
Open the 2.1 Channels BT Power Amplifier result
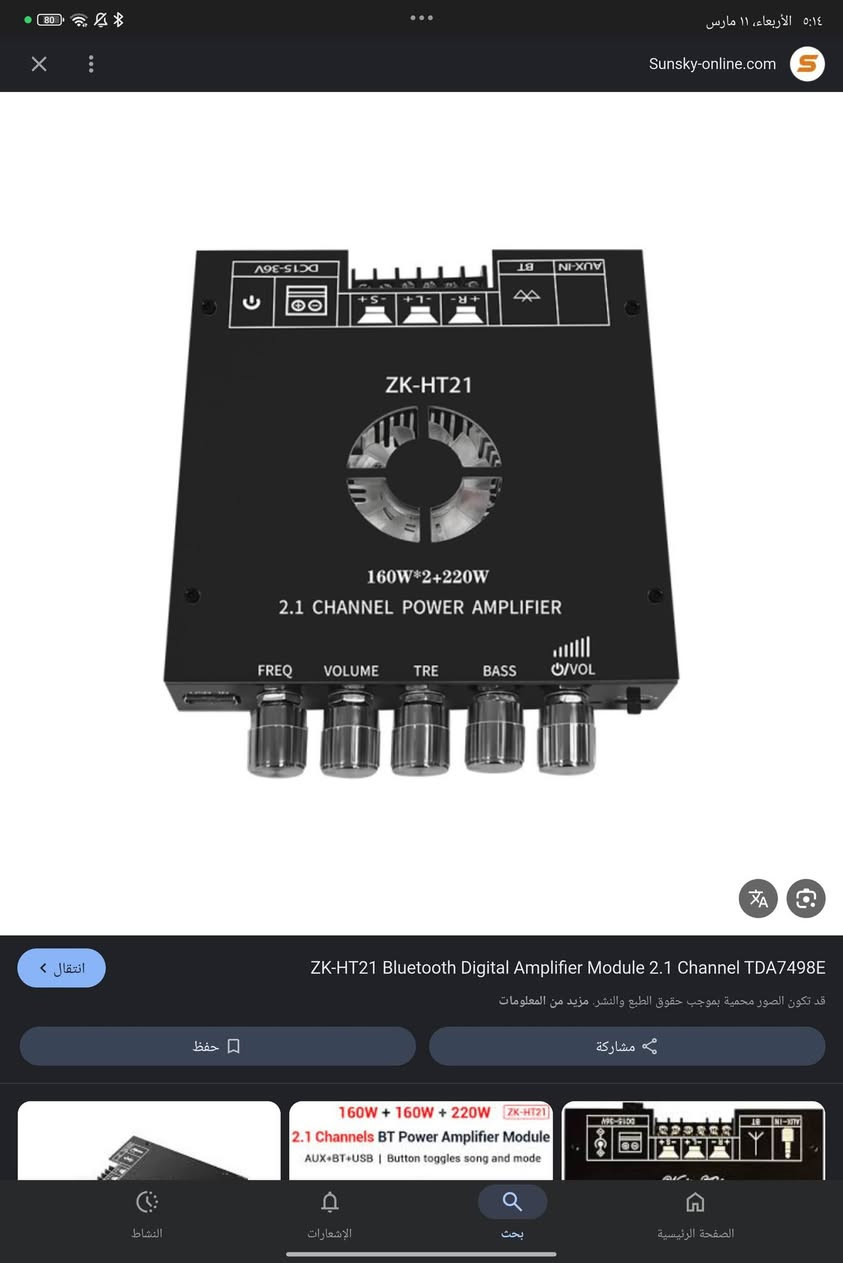421,1140
